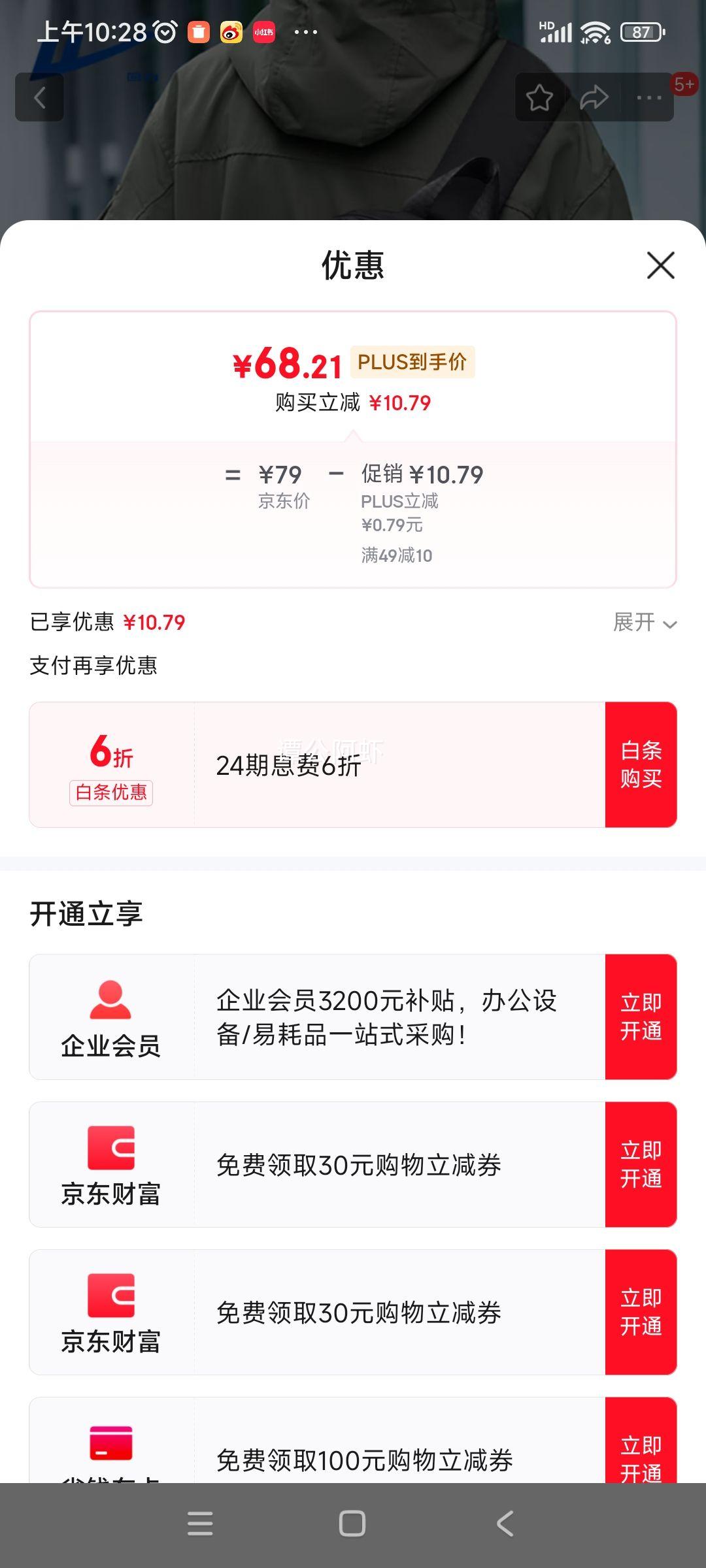
Task: Activate 企业会员 with 立即开通
Action: click(x=641, y=1017)
